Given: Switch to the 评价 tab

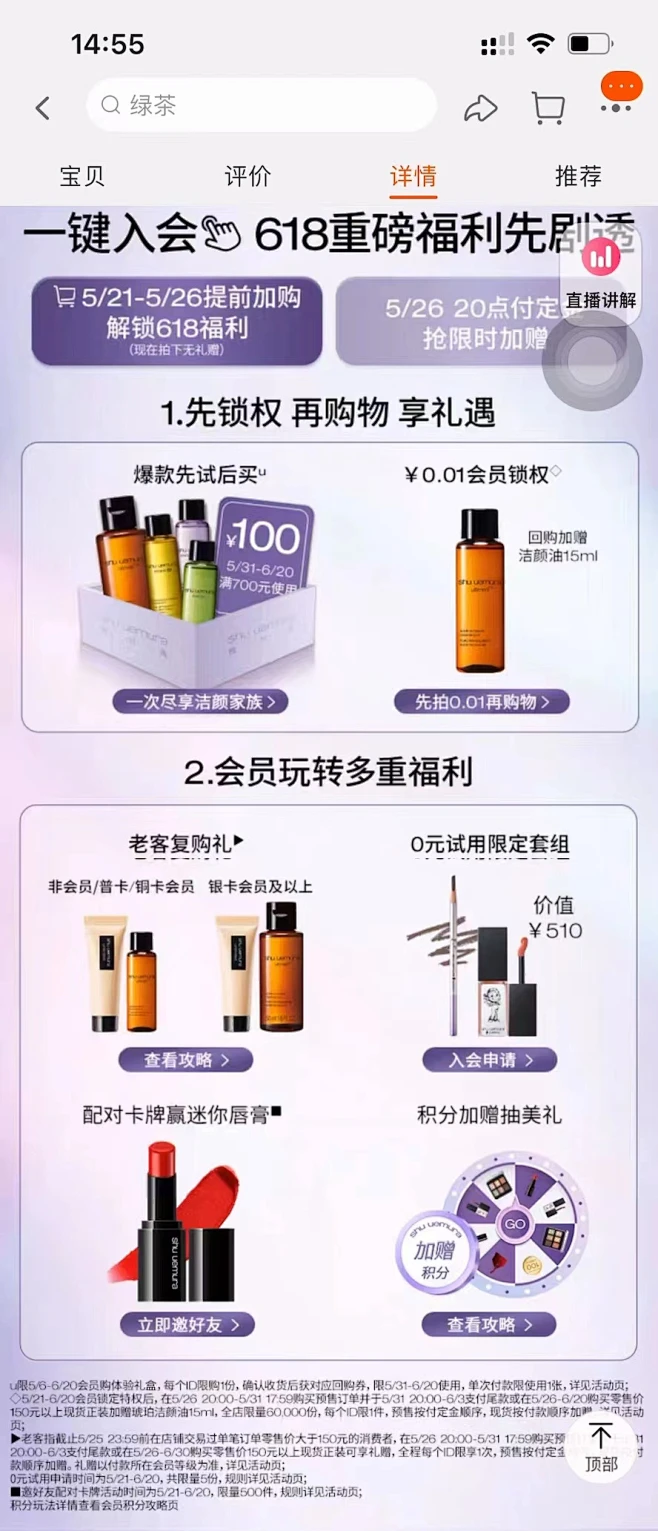Looking at the screenshot, I should 247,176.
